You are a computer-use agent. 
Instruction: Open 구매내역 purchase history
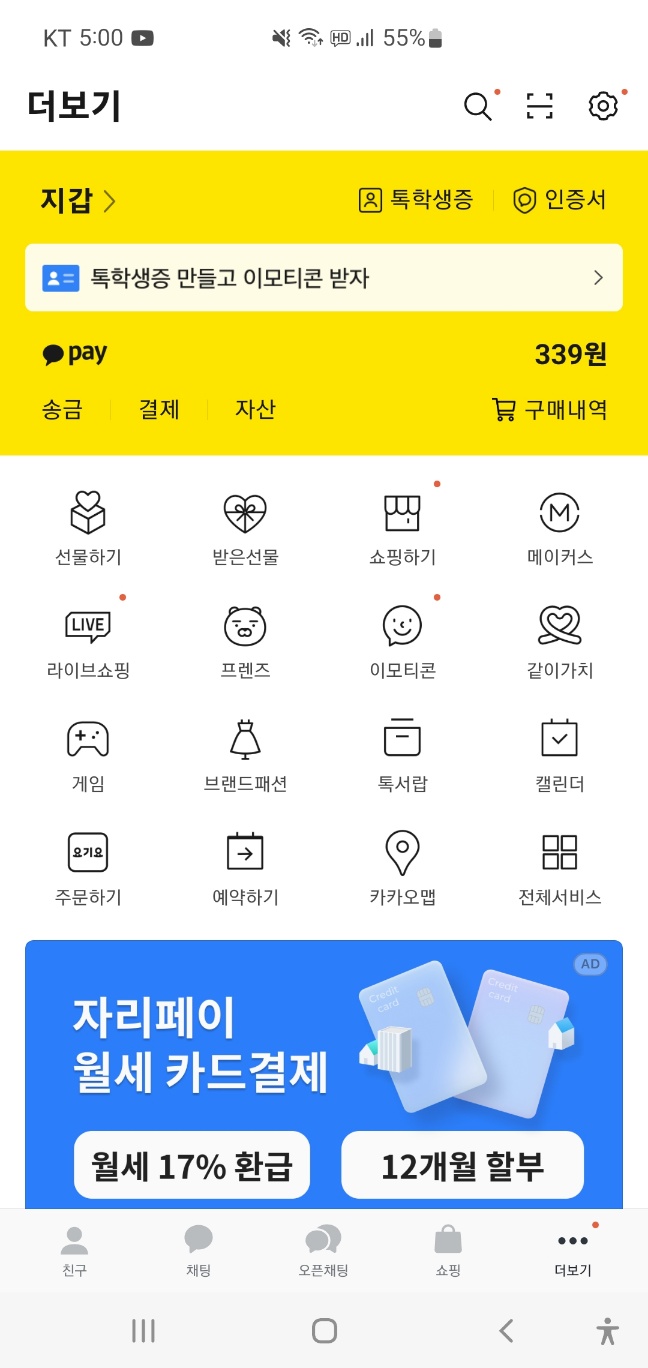pos(550,410)
